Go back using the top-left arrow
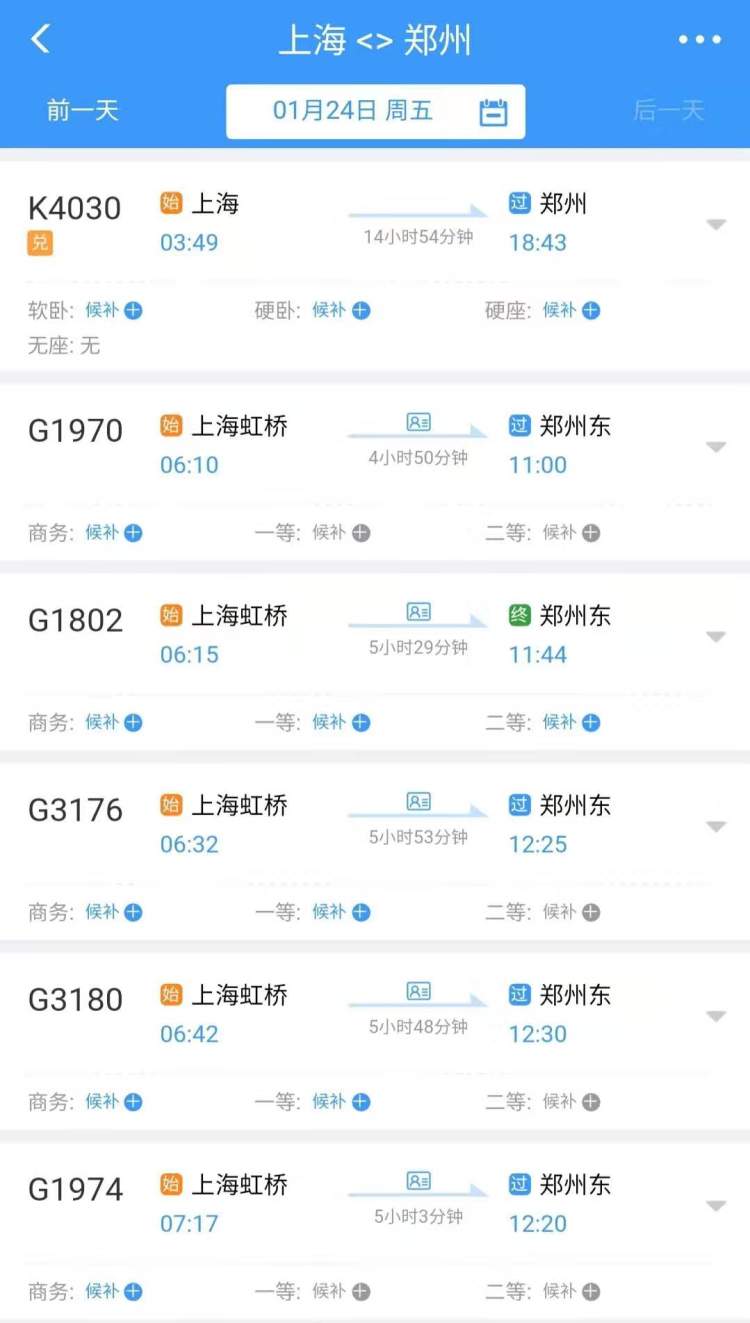 (x=40, y=39)
